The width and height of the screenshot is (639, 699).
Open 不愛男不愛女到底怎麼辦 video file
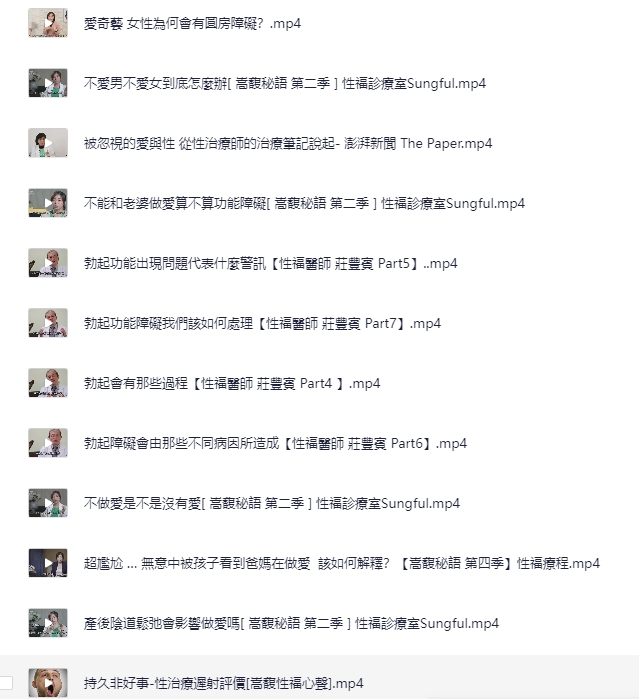pyautogui.click(x=285, y=83)
